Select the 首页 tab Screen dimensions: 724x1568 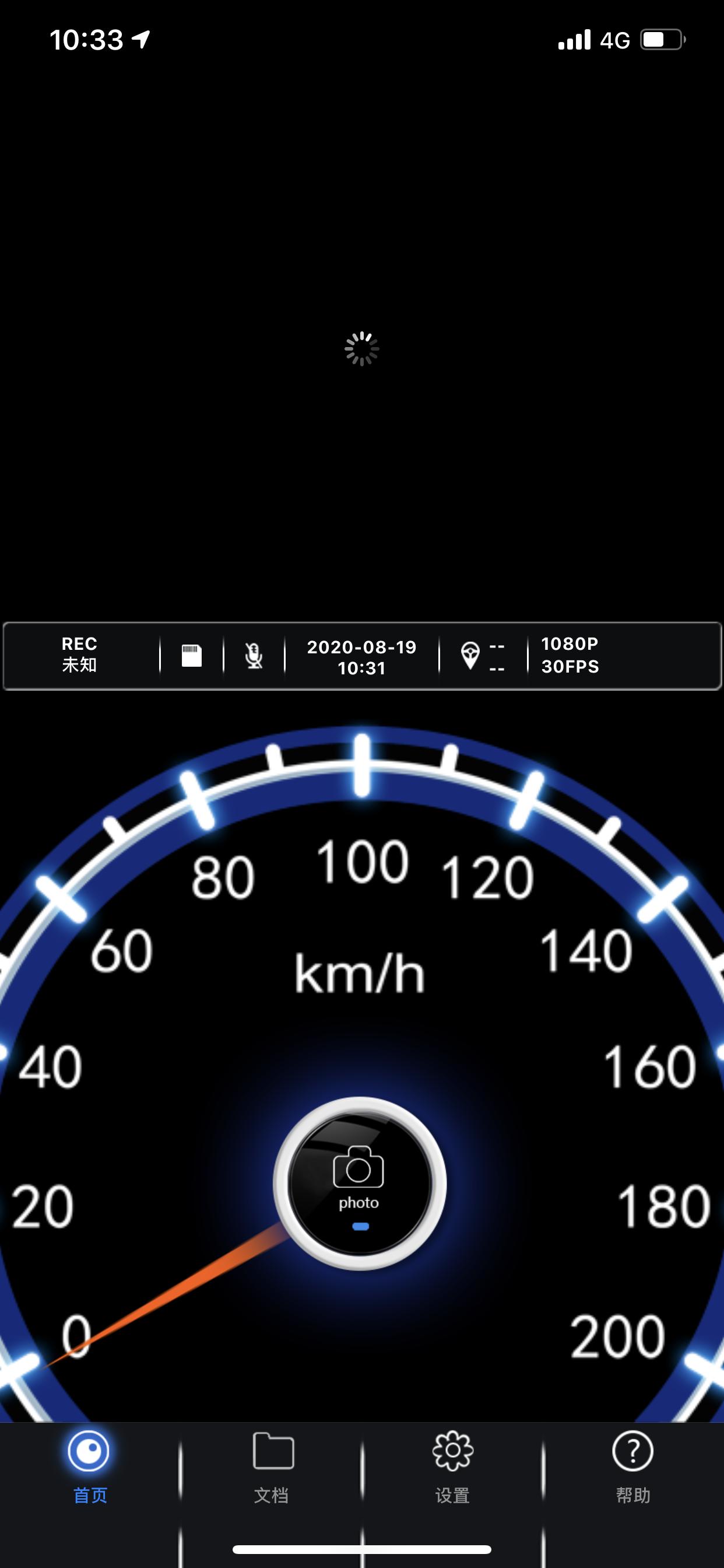[x=89, y=1466]
